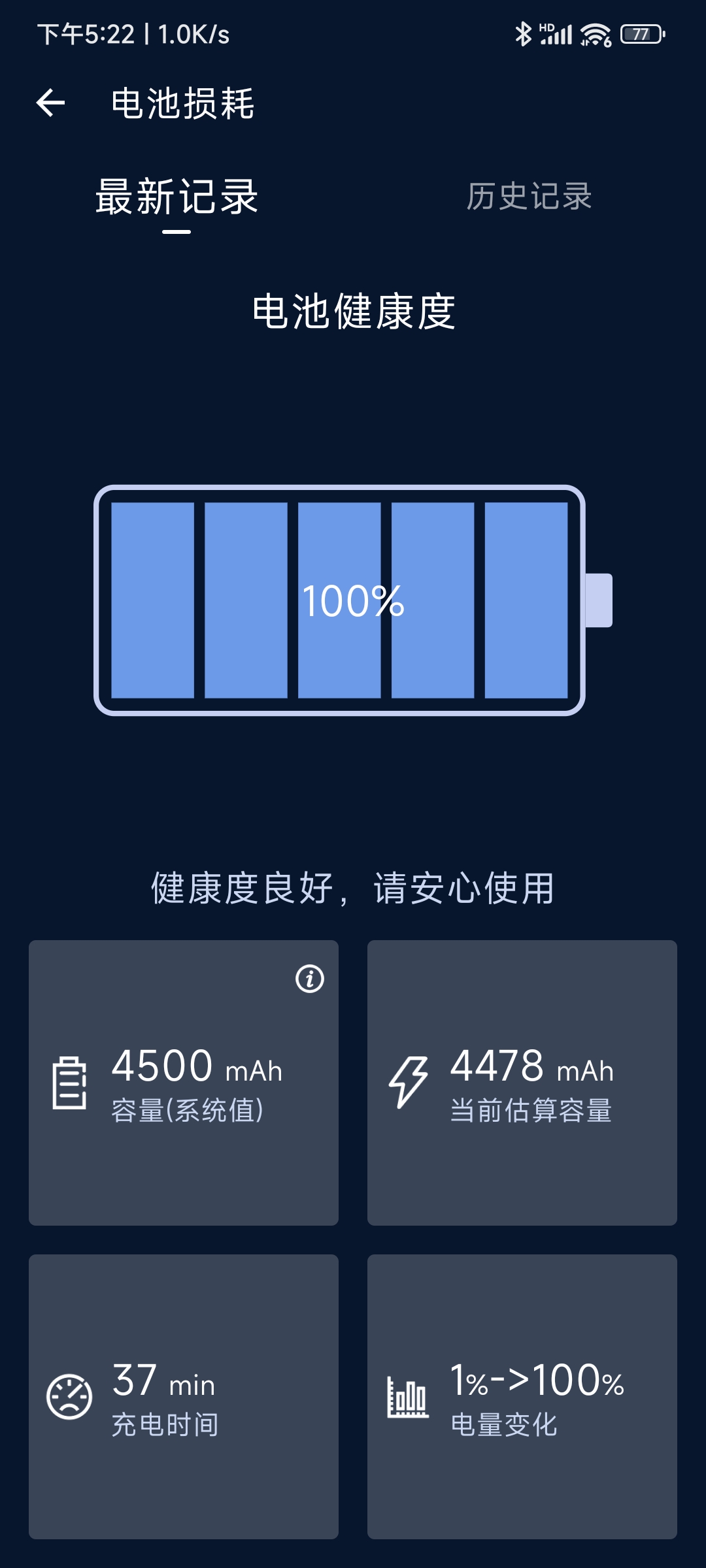
Task: Open the info icon on the 4500 mAh card
Action: tap(310, 979)
